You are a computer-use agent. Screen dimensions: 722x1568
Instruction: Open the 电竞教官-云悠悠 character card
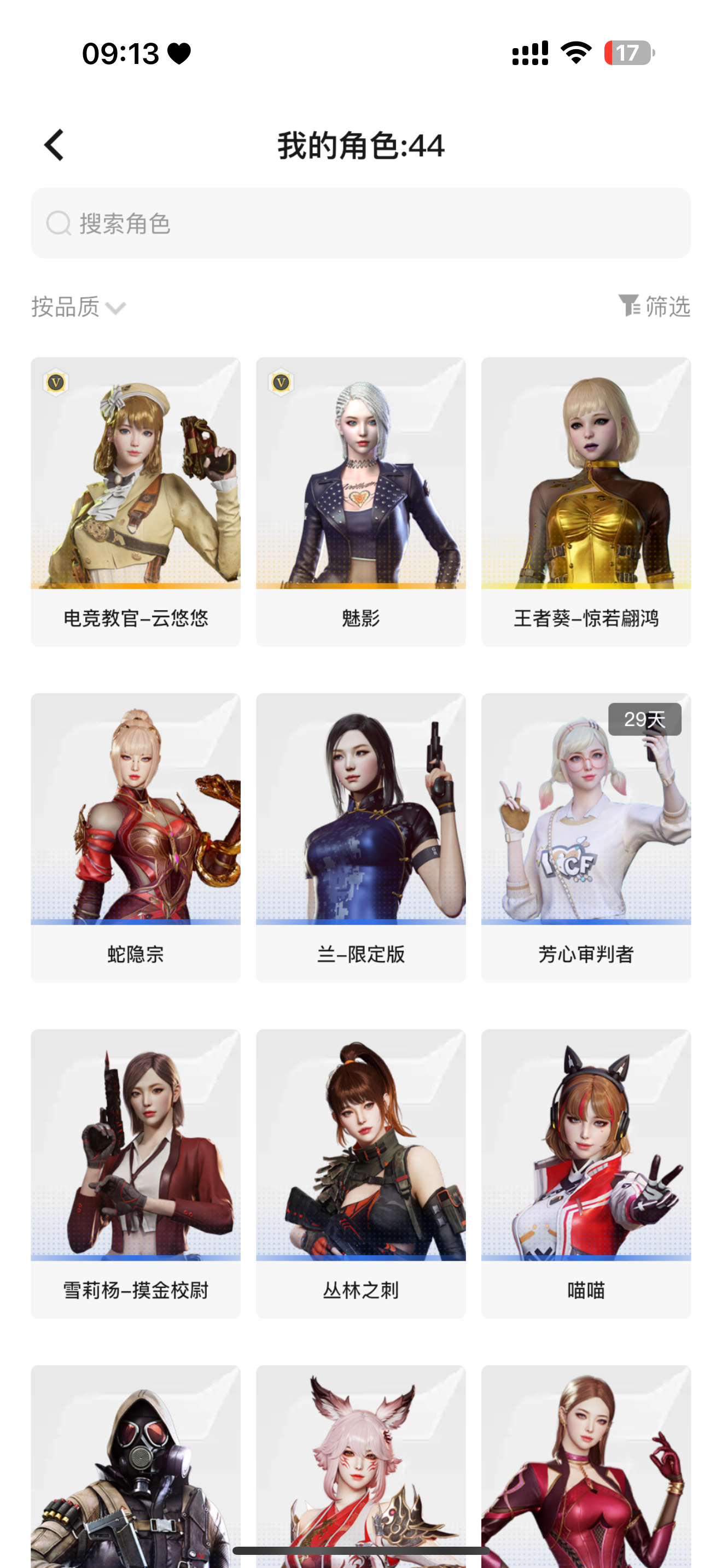coord(136,501)
